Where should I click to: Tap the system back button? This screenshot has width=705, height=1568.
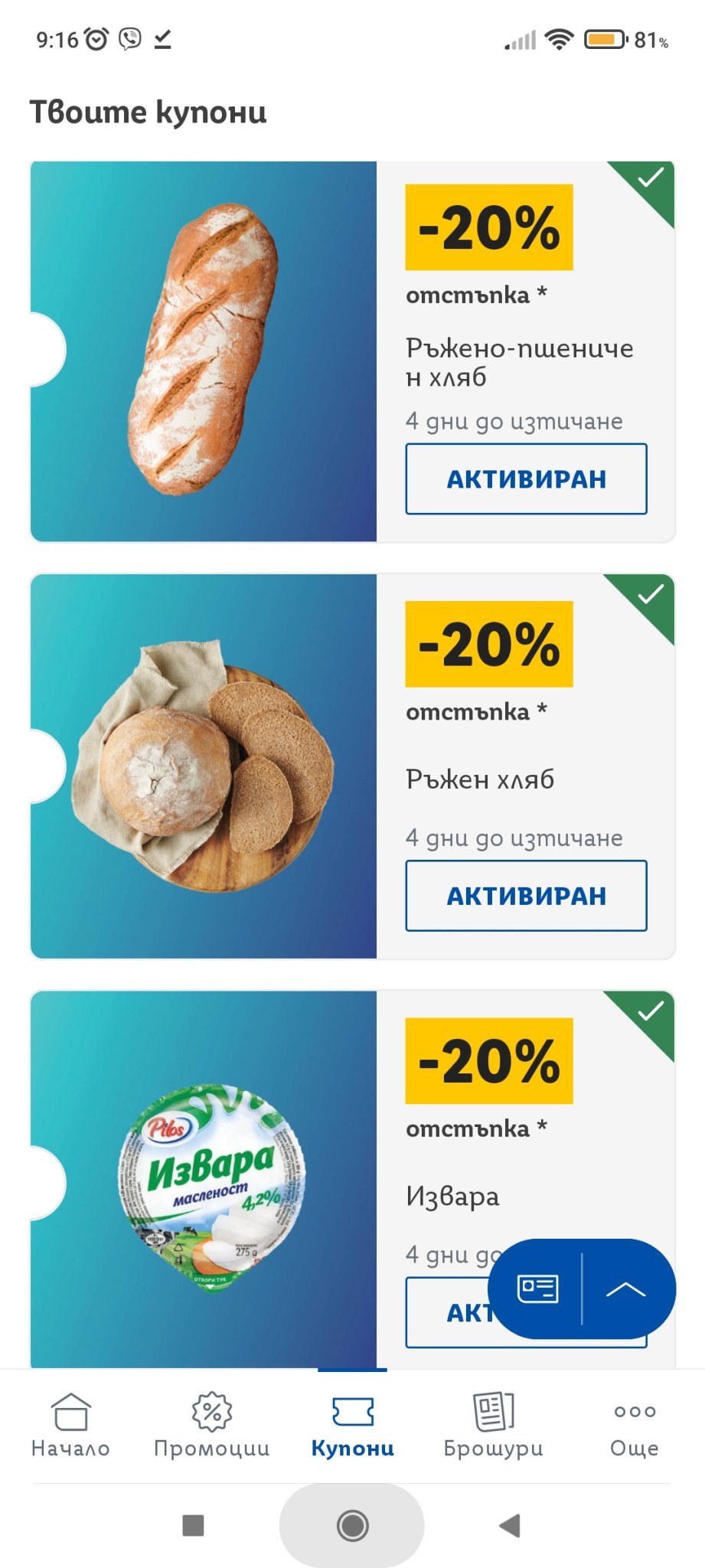pos(510,1525)
